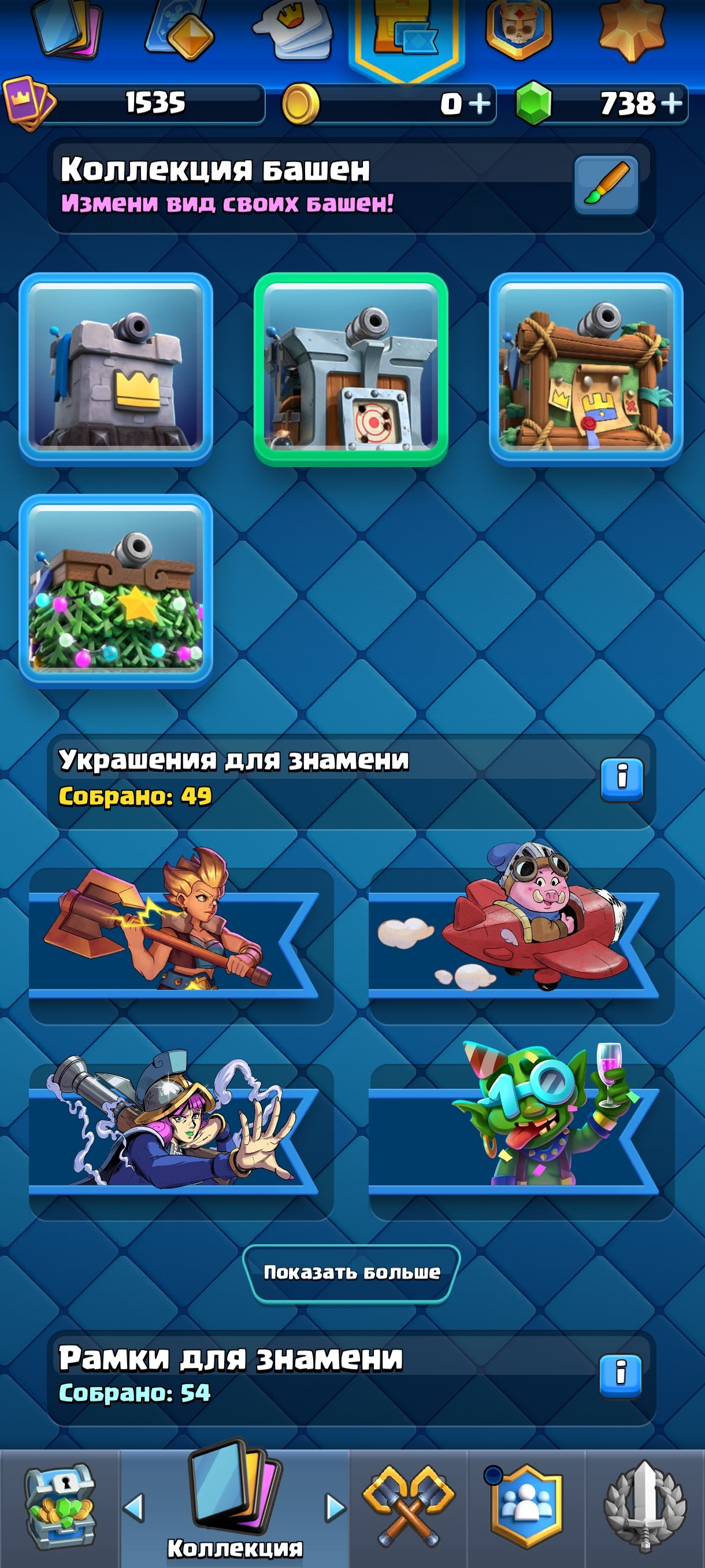Select the default stone king tower skin

point(116,369)
